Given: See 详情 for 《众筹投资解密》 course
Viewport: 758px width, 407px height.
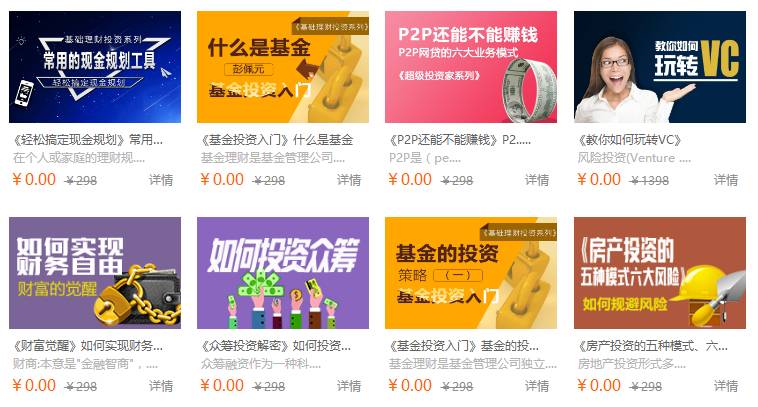Looking at the screenshot, I should [349, 386].
